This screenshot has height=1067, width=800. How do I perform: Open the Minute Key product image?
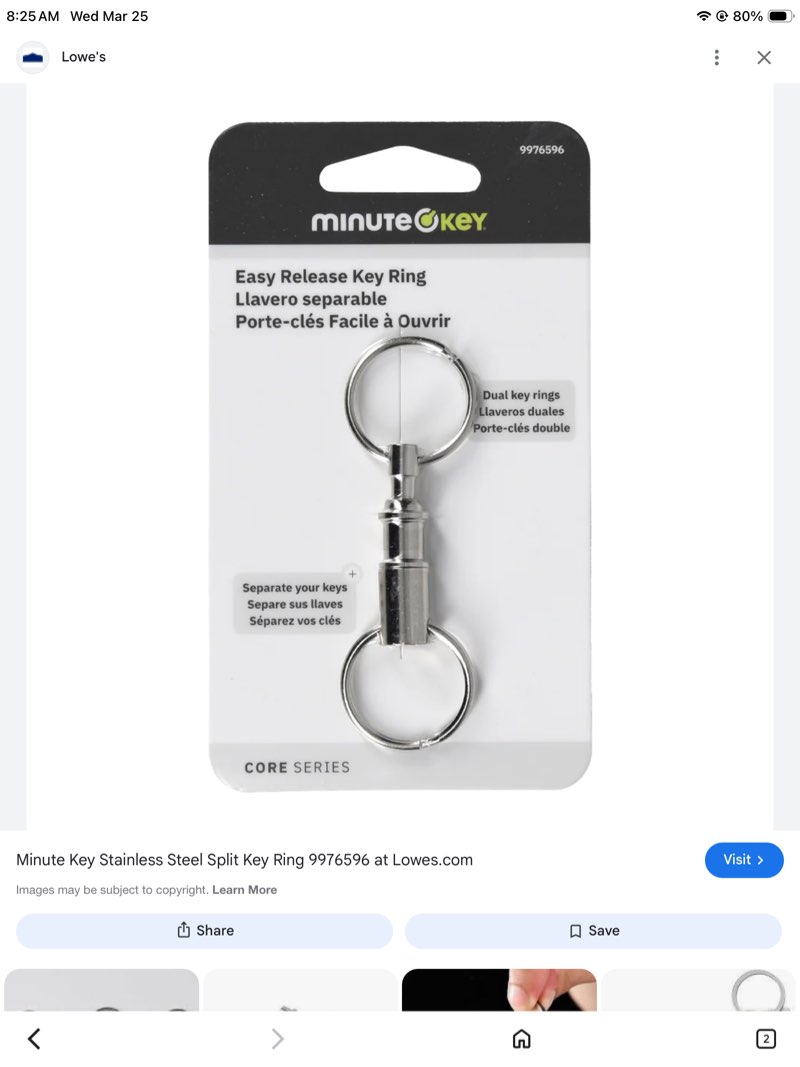pyautogui.click(x=399, y=456)
